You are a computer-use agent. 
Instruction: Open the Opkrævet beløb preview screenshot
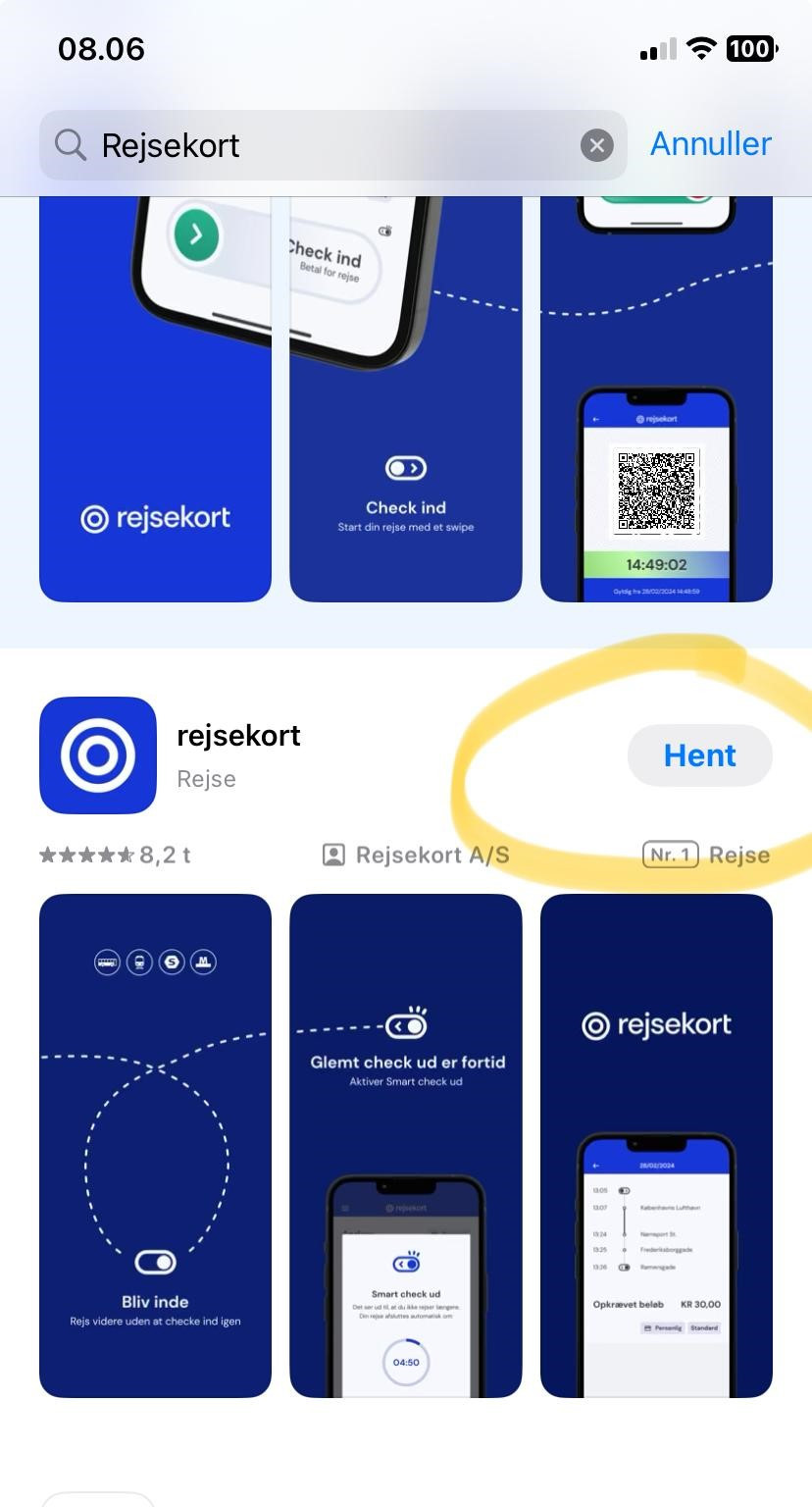[656, 1145]
